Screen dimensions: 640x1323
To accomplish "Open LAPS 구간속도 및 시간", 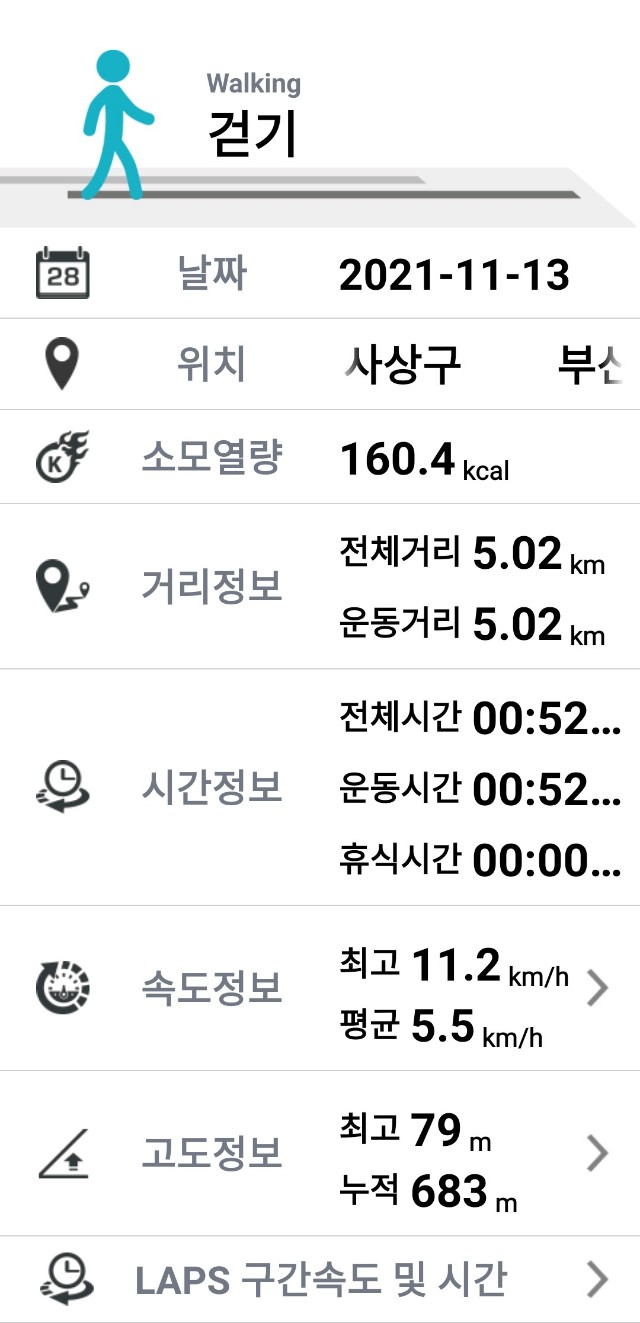I will coord(320,1279).
